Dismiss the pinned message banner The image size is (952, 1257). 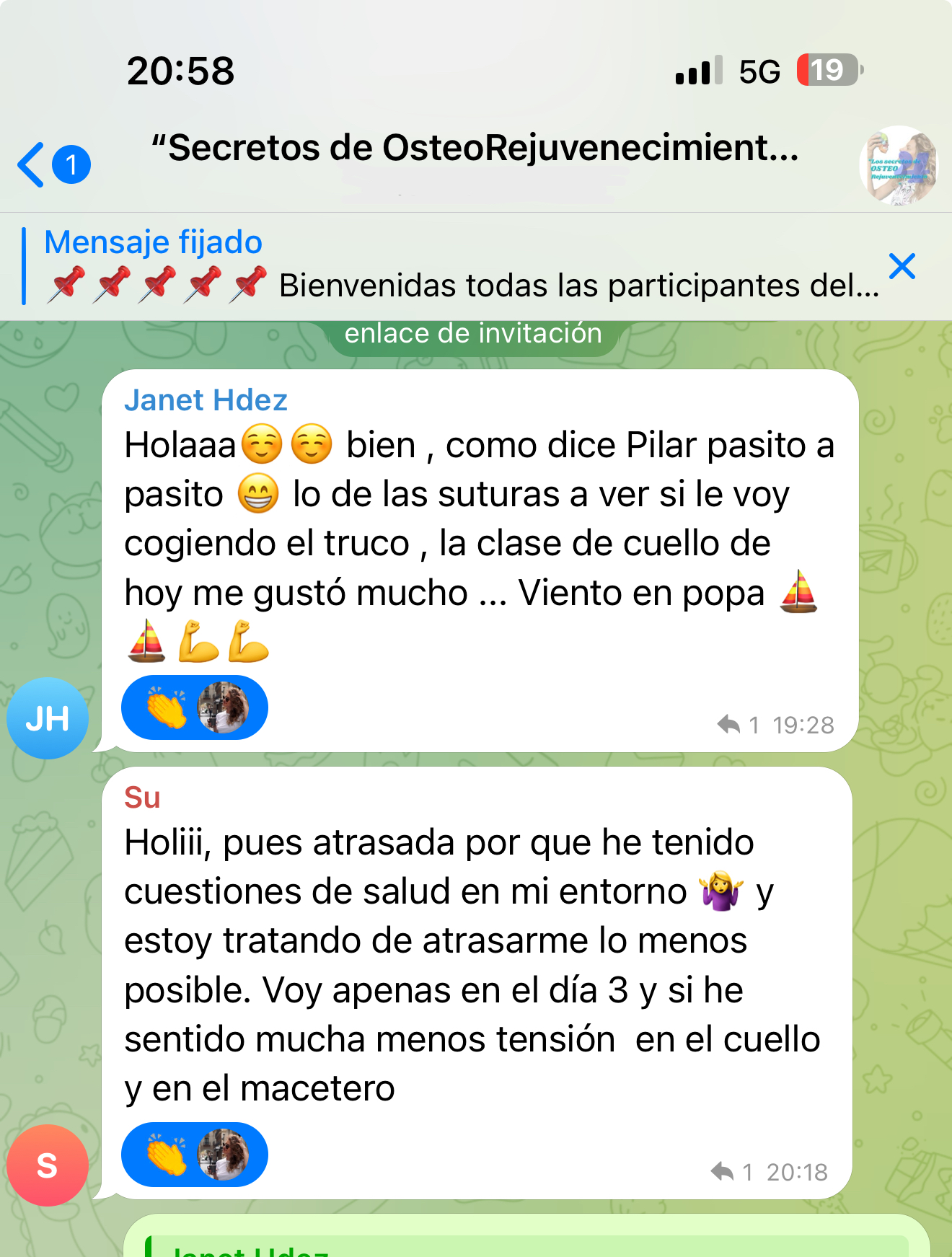[902, 267]
